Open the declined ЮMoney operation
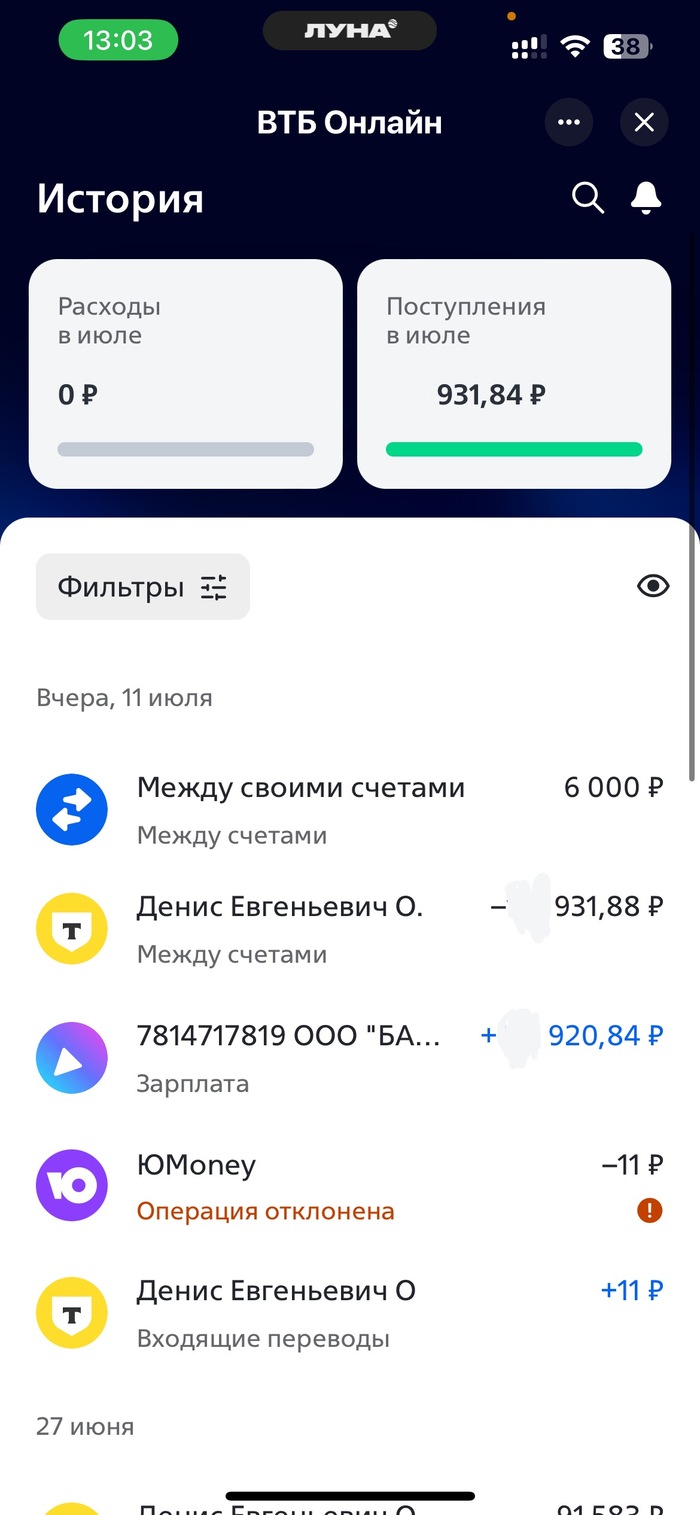Image resolution: width=700 pixels, height=1515 pixels. coord(350,1187)
